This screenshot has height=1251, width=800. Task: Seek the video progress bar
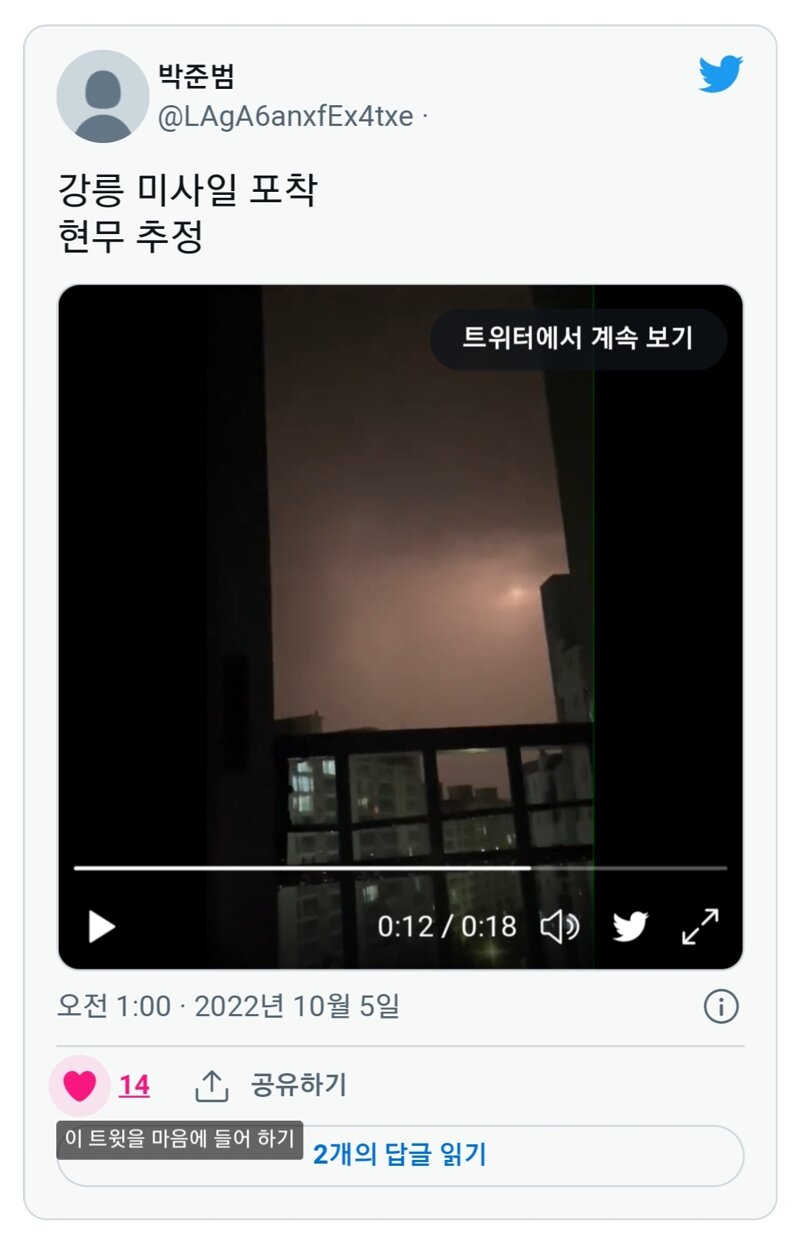pos(400,868)
